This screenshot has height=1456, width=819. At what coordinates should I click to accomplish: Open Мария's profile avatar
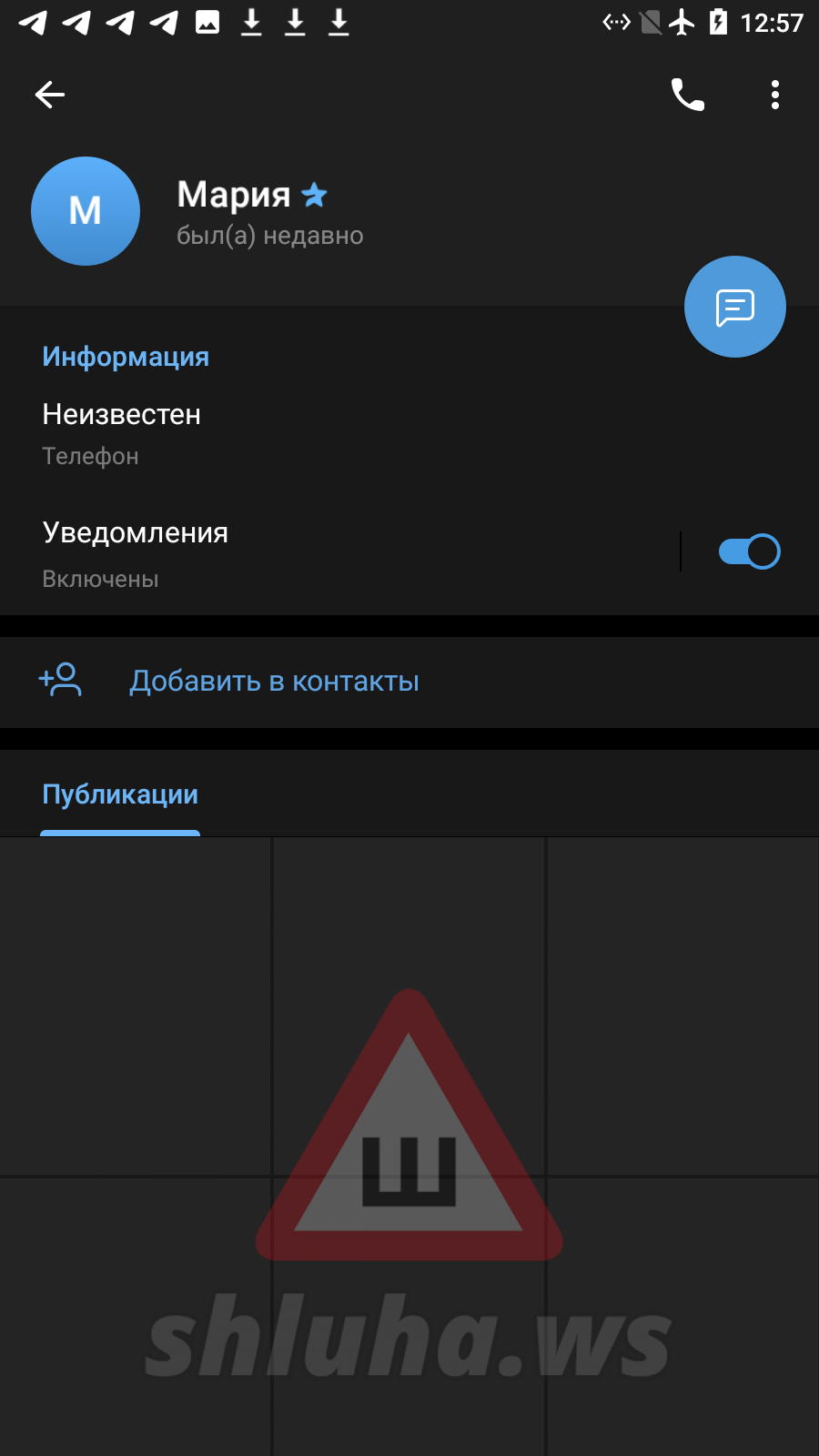pyautogui.click(x=86, y=211)
